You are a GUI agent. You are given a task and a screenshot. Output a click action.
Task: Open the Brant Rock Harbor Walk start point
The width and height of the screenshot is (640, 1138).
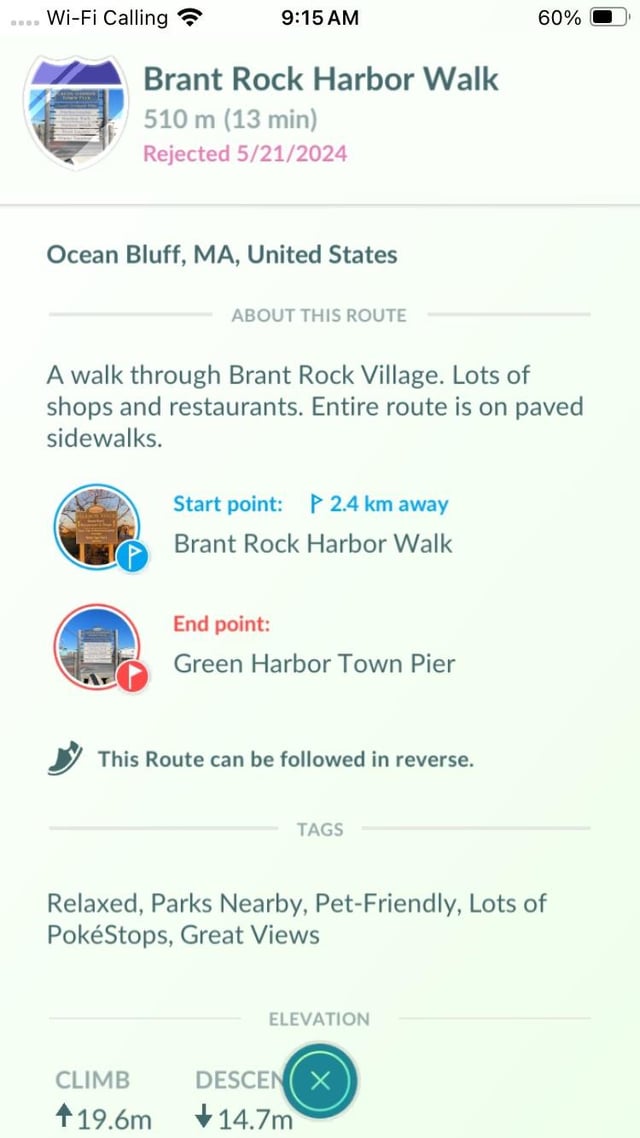click(99, 528)
